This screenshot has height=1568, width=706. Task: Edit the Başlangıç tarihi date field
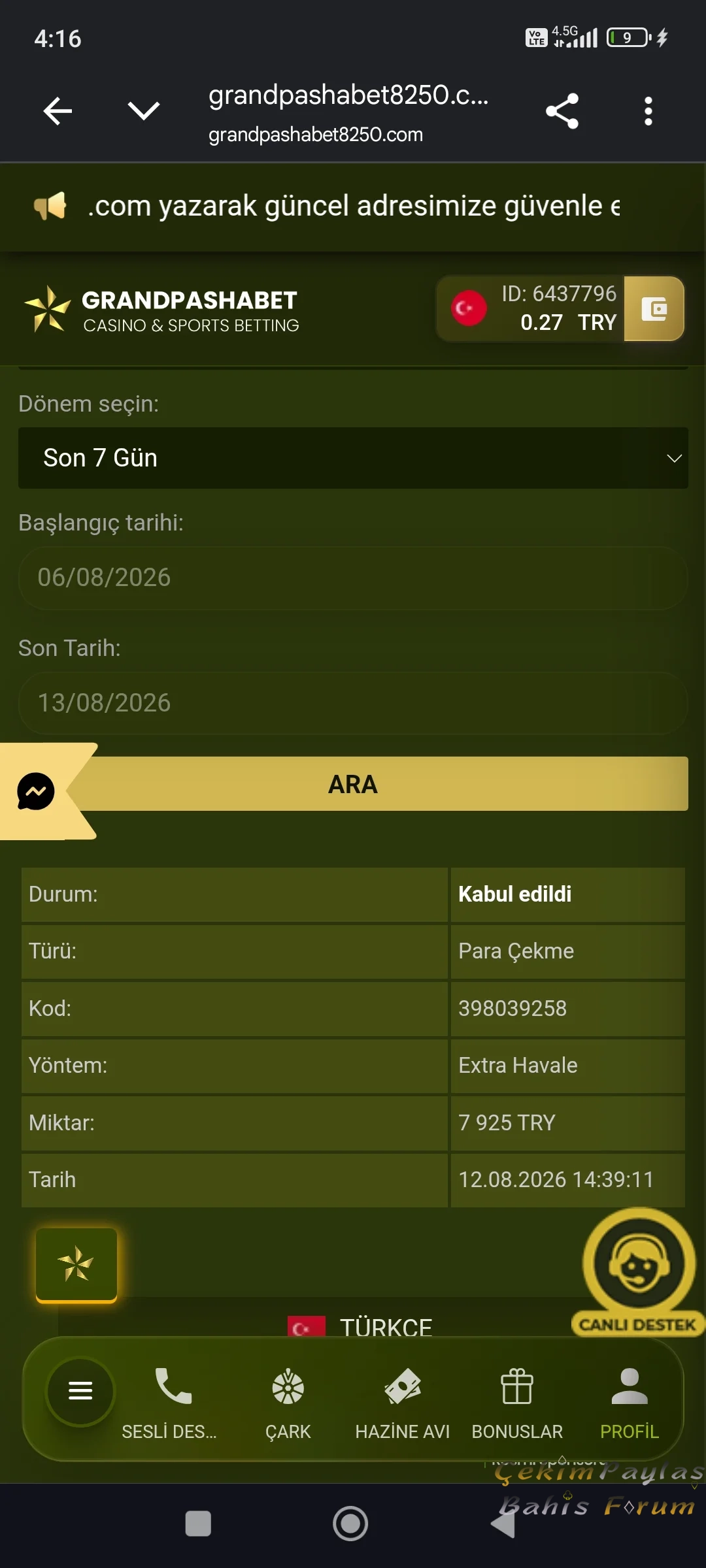pos(353,578)
